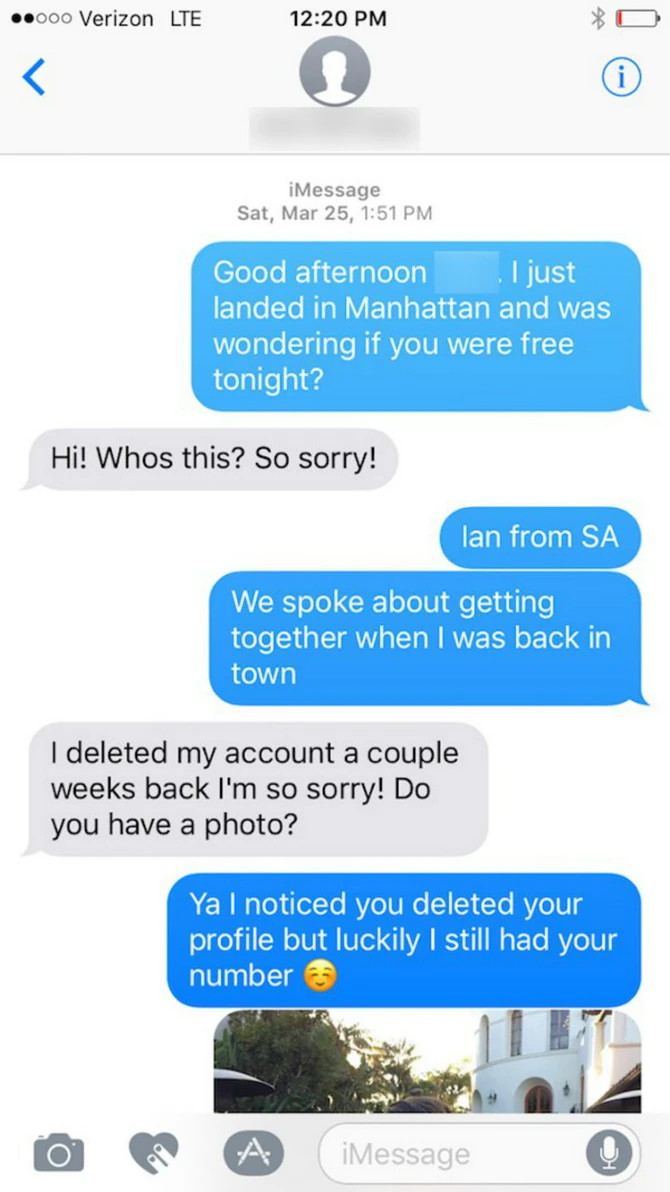Open the camera to attach a photo

point(59,1153)
